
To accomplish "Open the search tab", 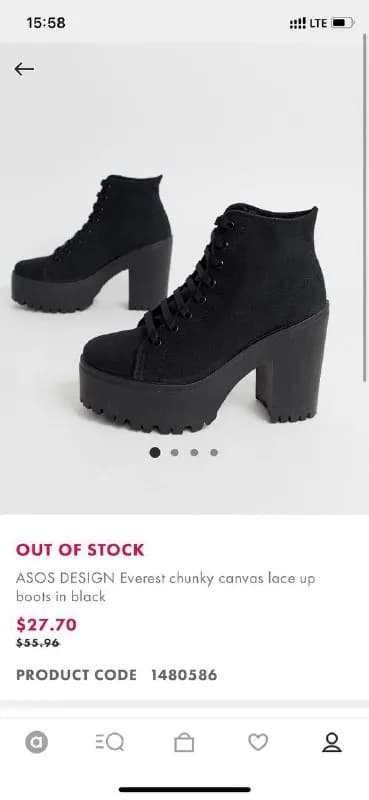I will pos(110,742).
